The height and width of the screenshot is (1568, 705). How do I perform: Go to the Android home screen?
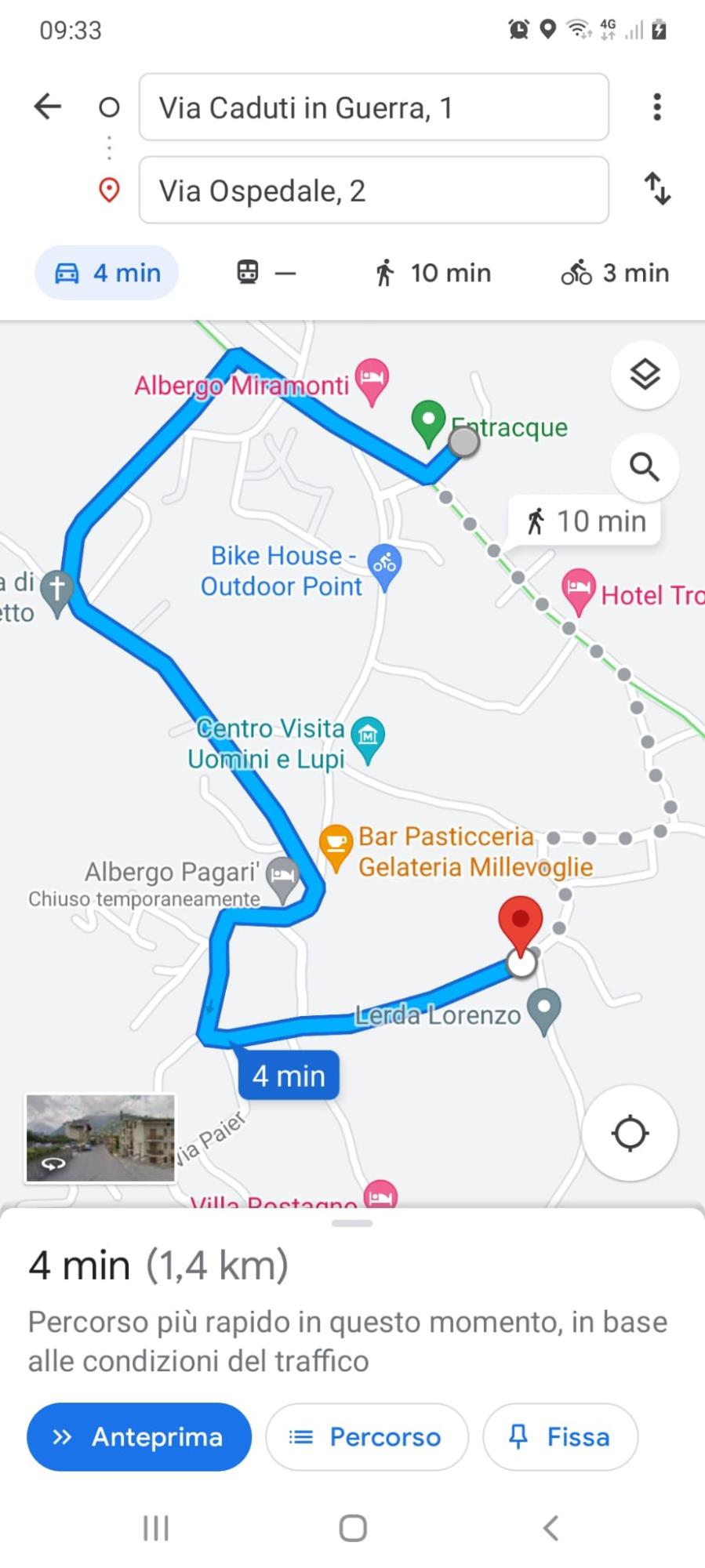[352, 1527]
